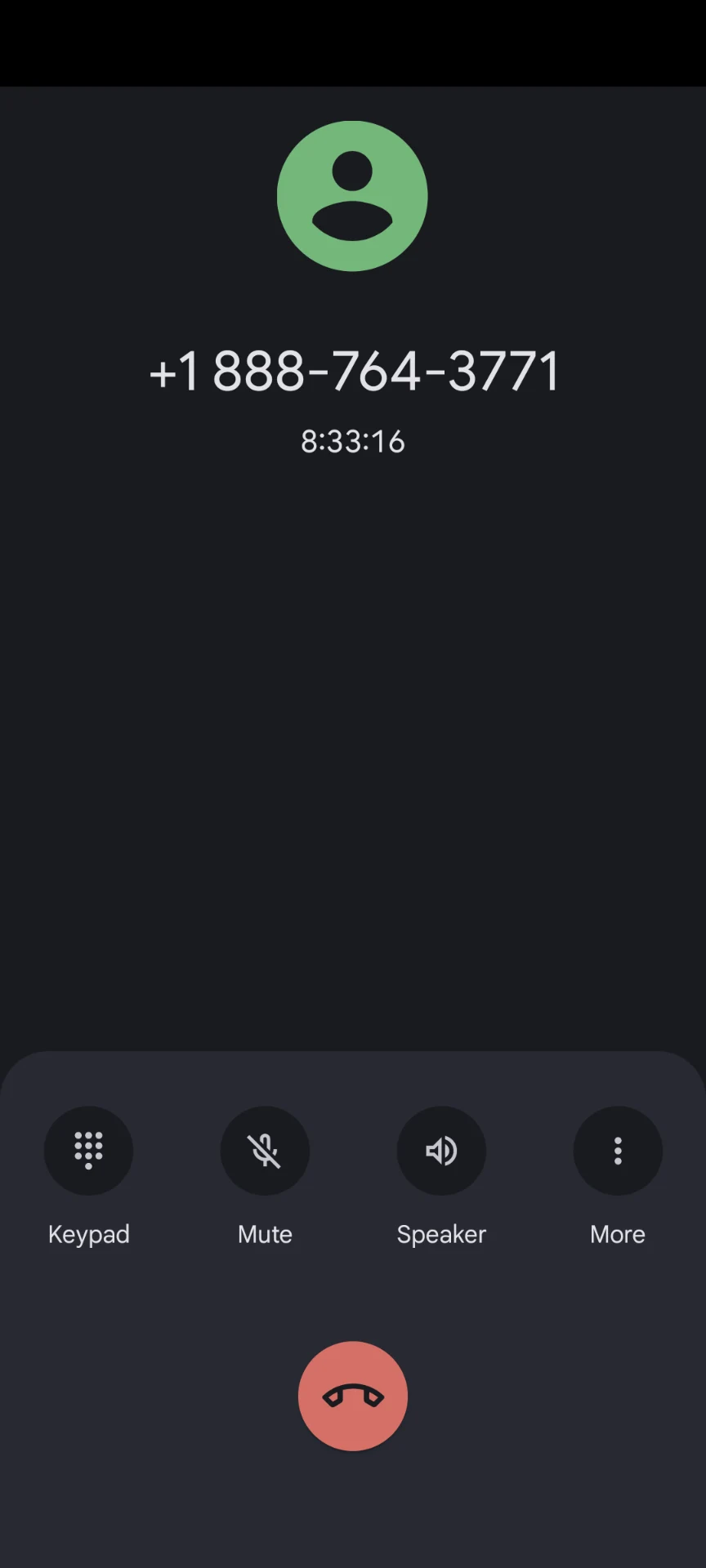Open the overflow menu beside Speaker

pos(617,1151)
